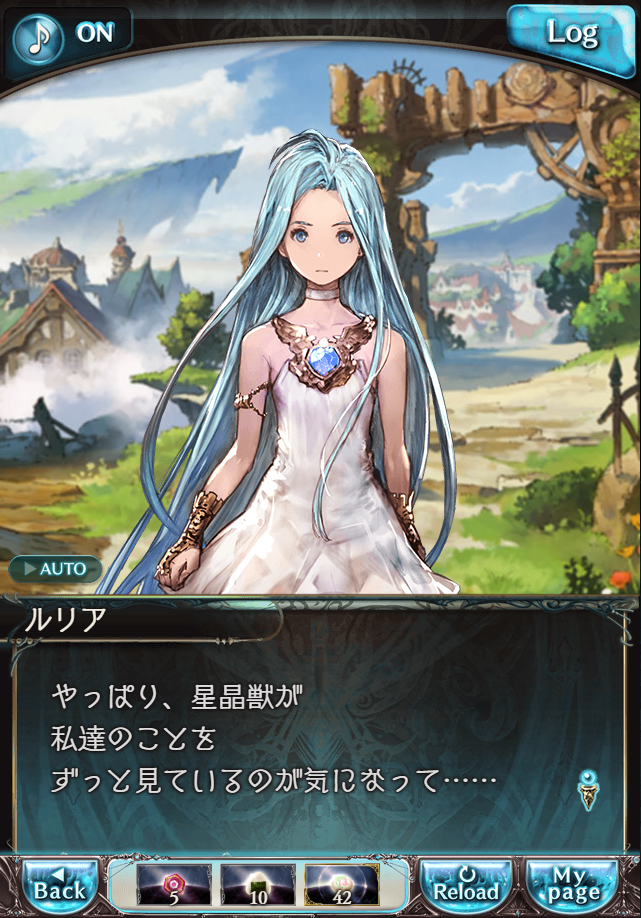The width and height of the screenshot is (641, 918).
Task: Open the dialogue Log
Action: [x=571, y=33]
